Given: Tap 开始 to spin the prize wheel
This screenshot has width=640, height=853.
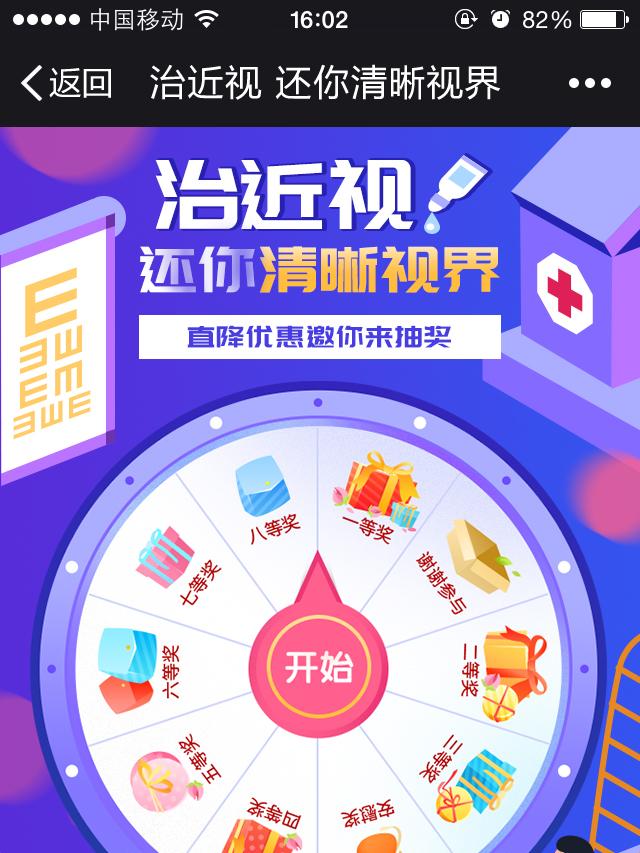Looking at the screenshot, I should (x=319, y=665).
